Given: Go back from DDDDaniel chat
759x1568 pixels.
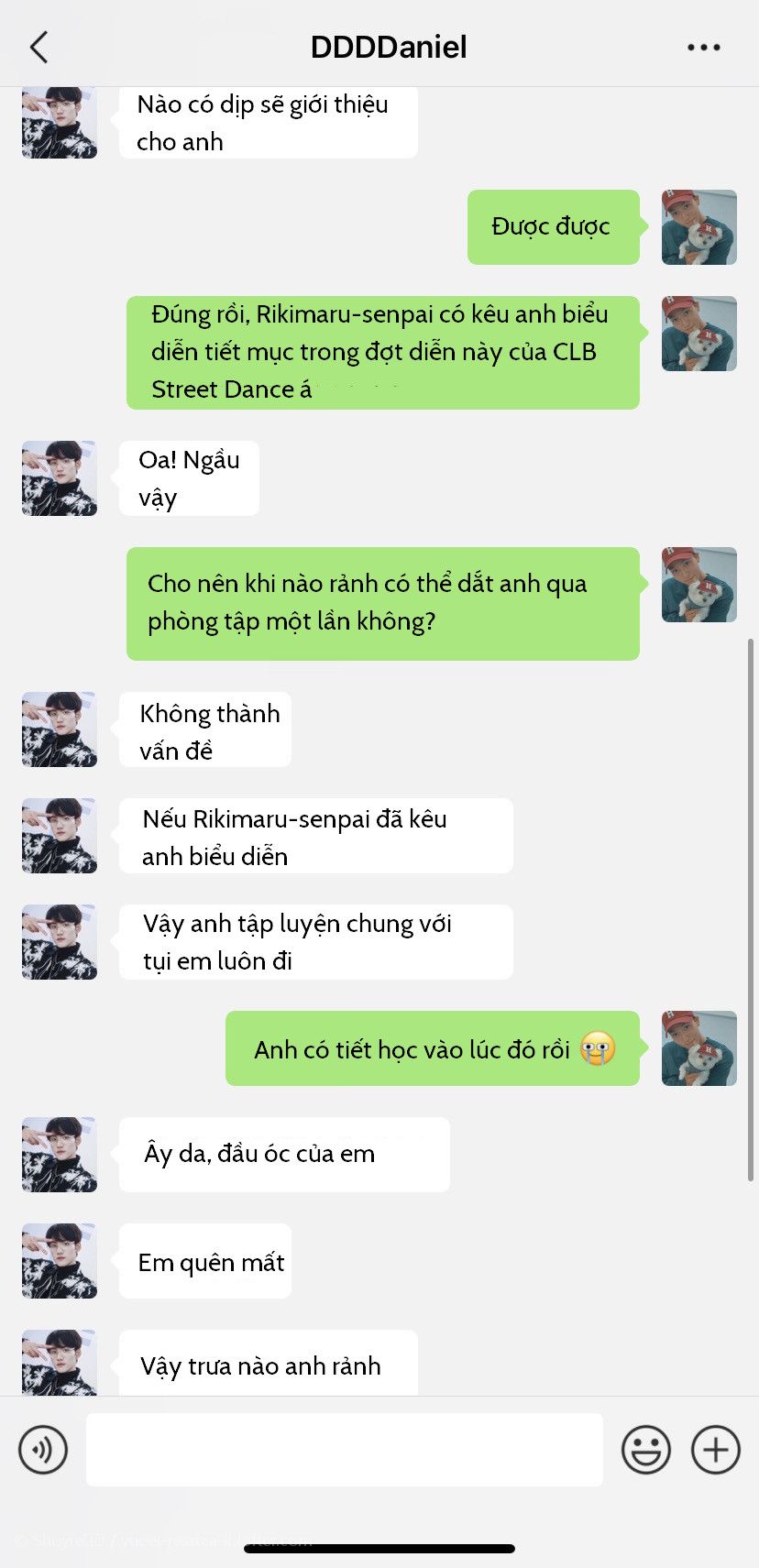Looking at the screenshot, I should coord(38,48).
